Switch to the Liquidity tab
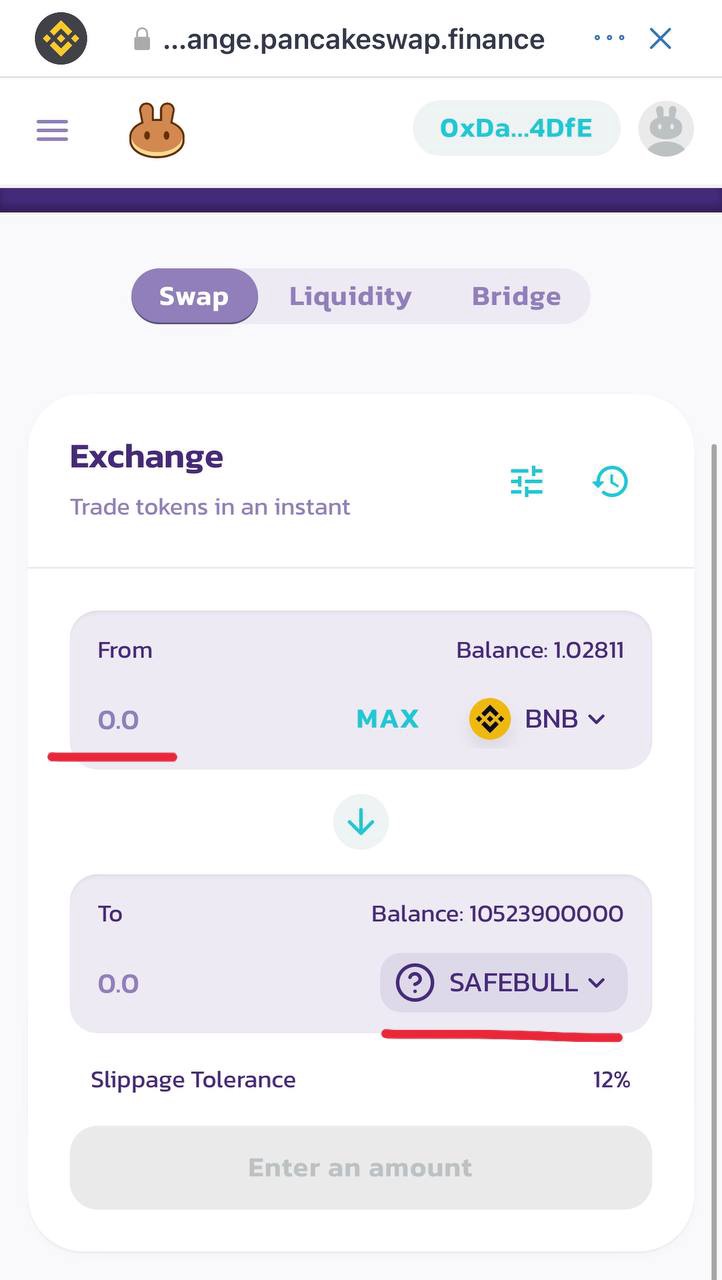 click(350, 296)
